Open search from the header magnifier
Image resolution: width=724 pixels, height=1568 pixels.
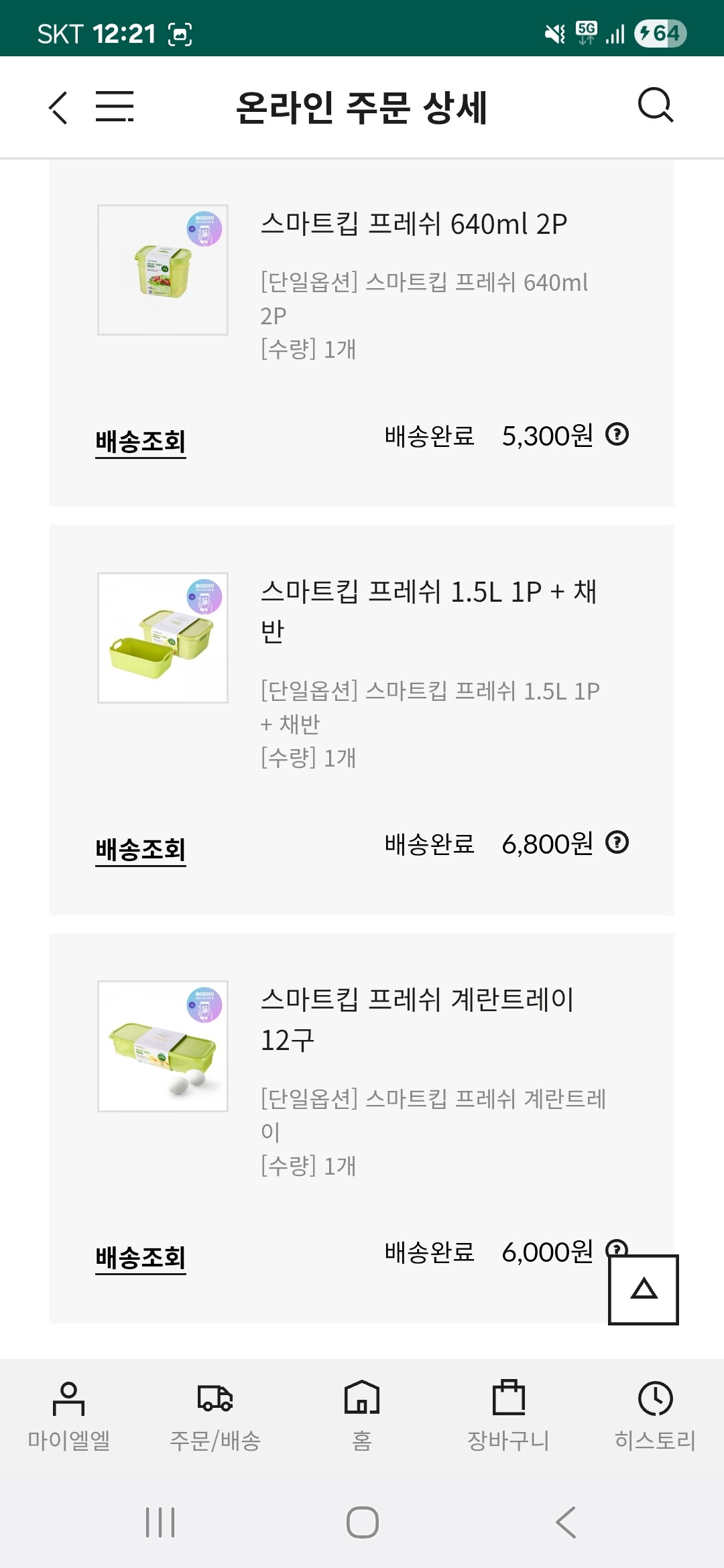point(656,105)
